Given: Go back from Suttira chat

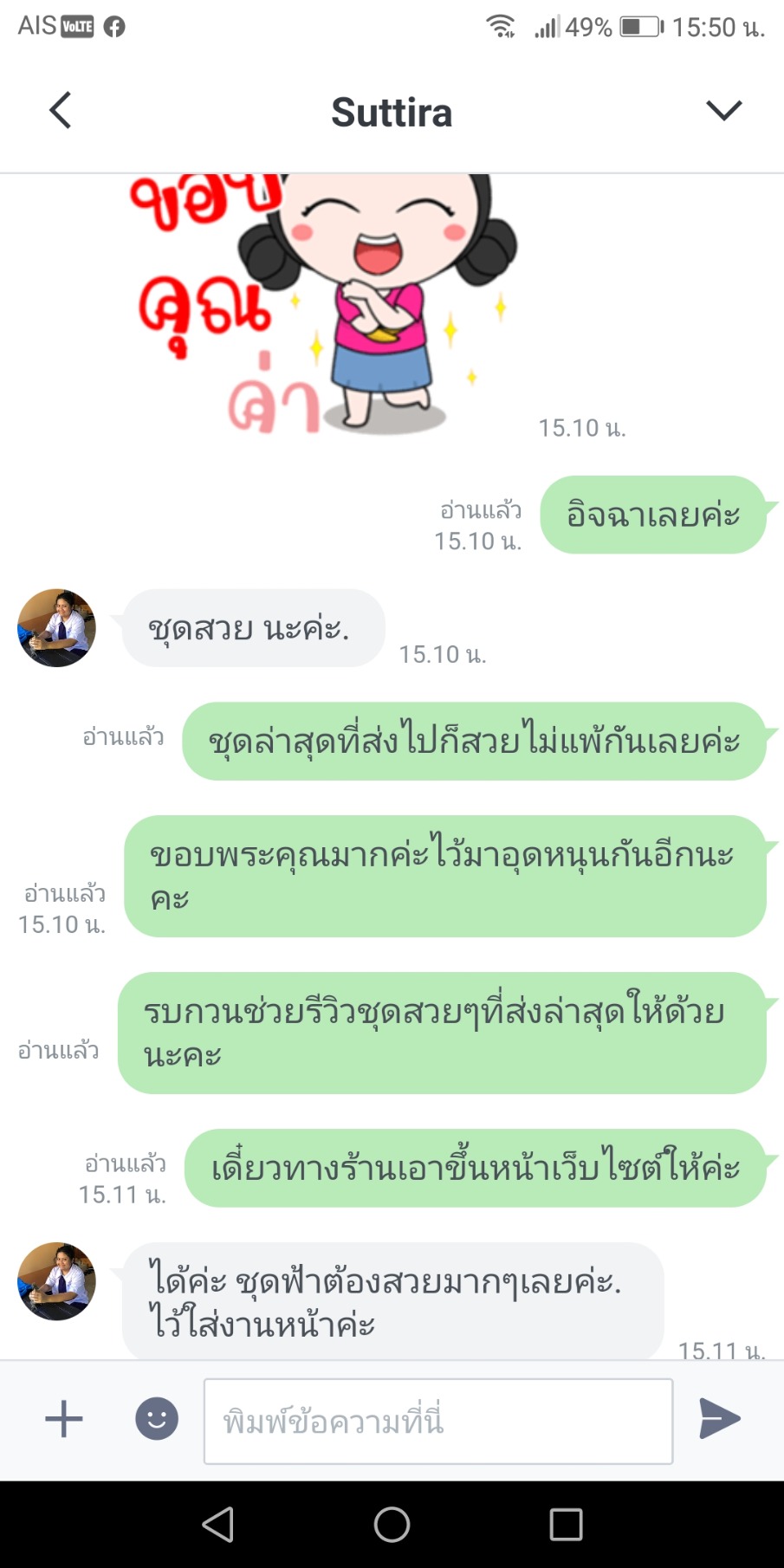Looking at the screenshot, I should point(60,111).
